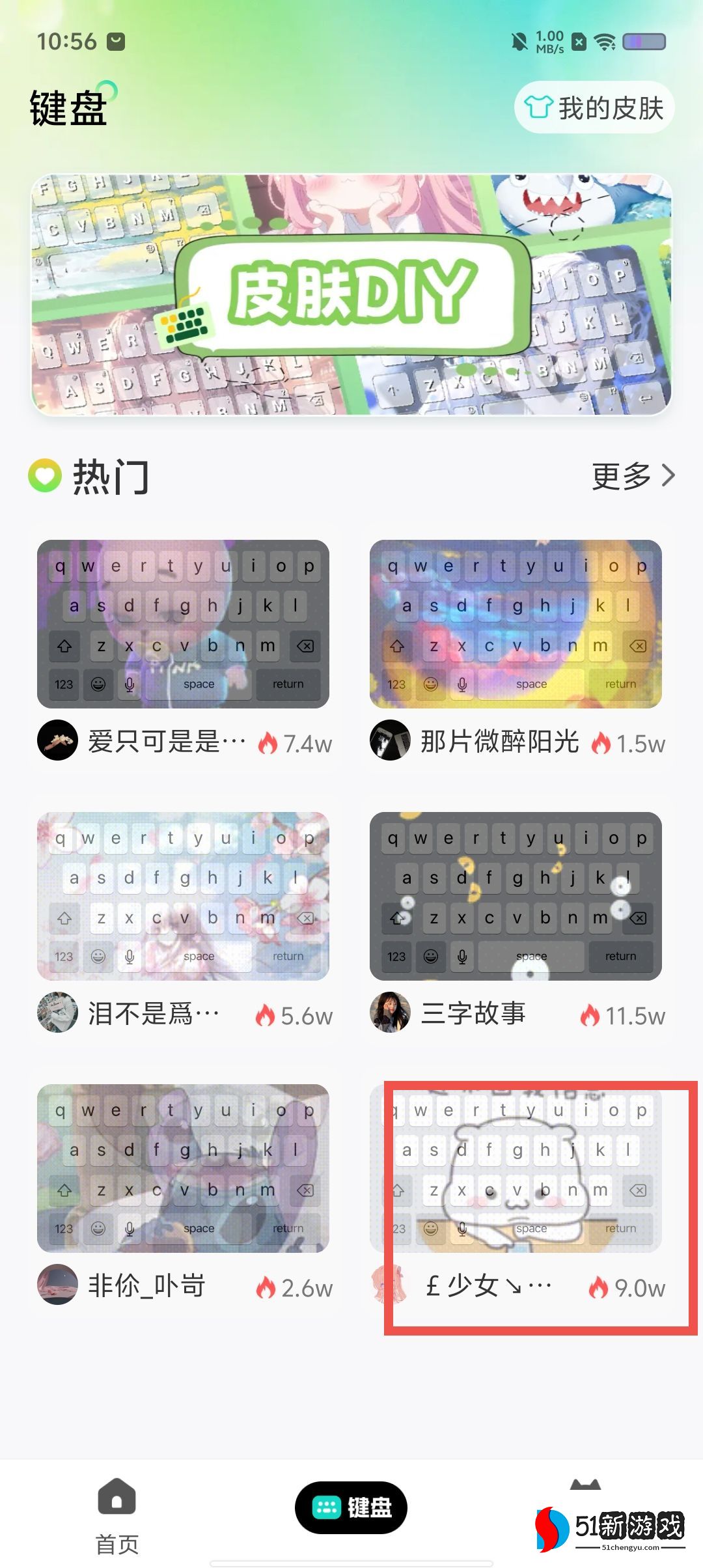Select the 键盘 tab in bottom navigation

pos(351,1507)
